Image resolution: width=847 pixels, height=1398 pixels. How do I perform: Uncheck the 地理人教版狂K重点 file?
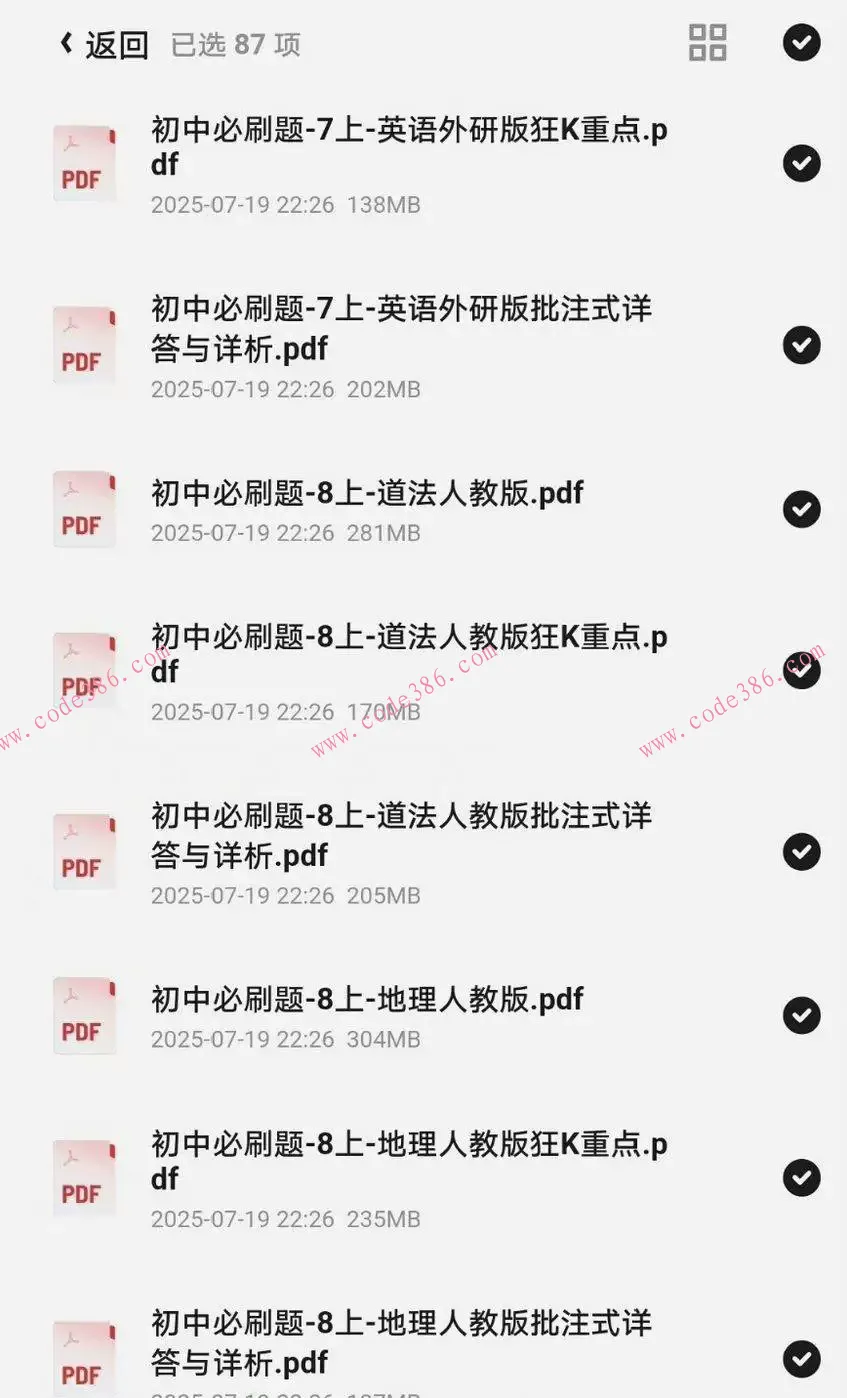pyautogui.click(x=802, y=1178)
